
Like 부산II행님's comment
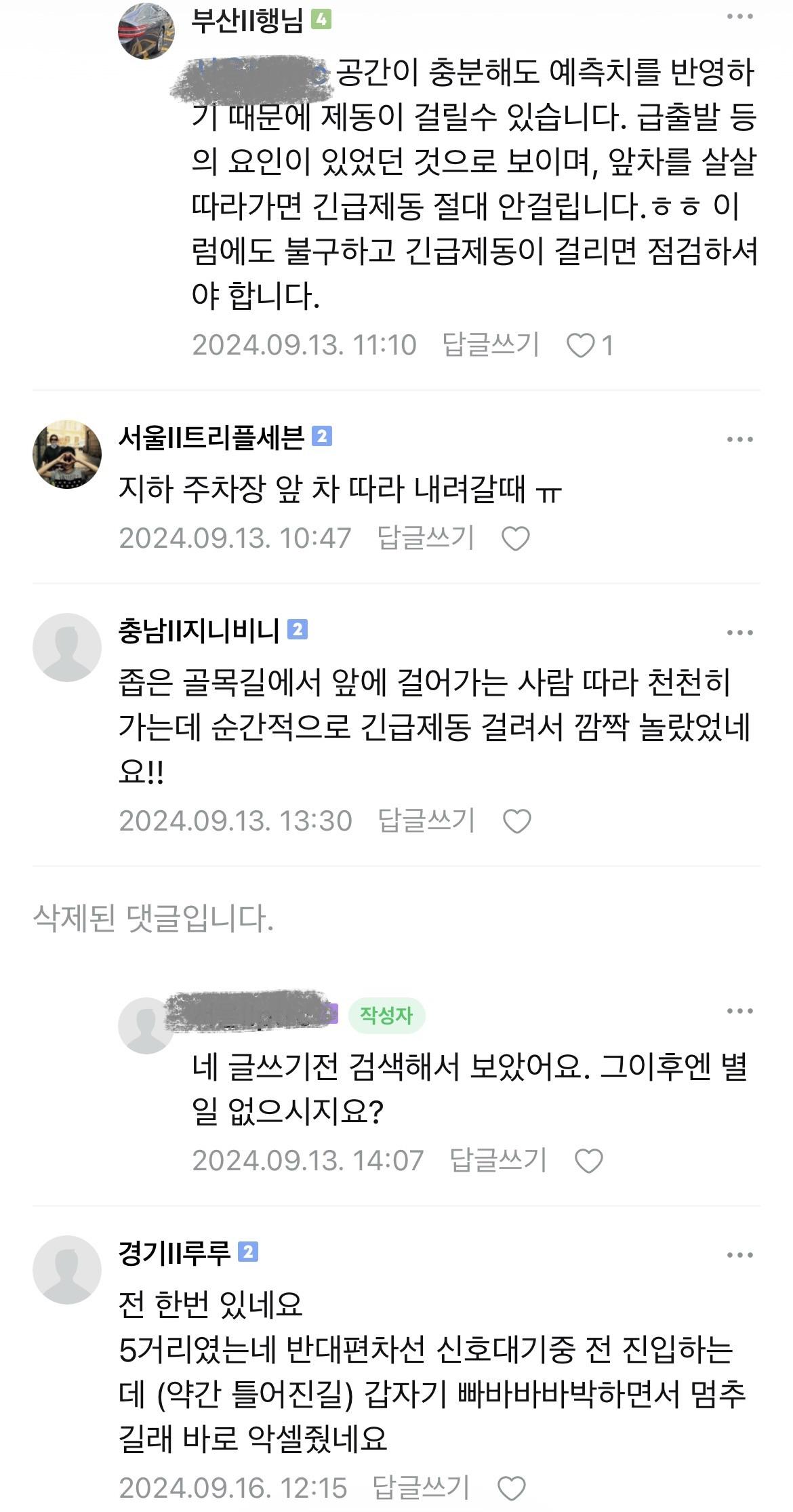pos(581,346)
